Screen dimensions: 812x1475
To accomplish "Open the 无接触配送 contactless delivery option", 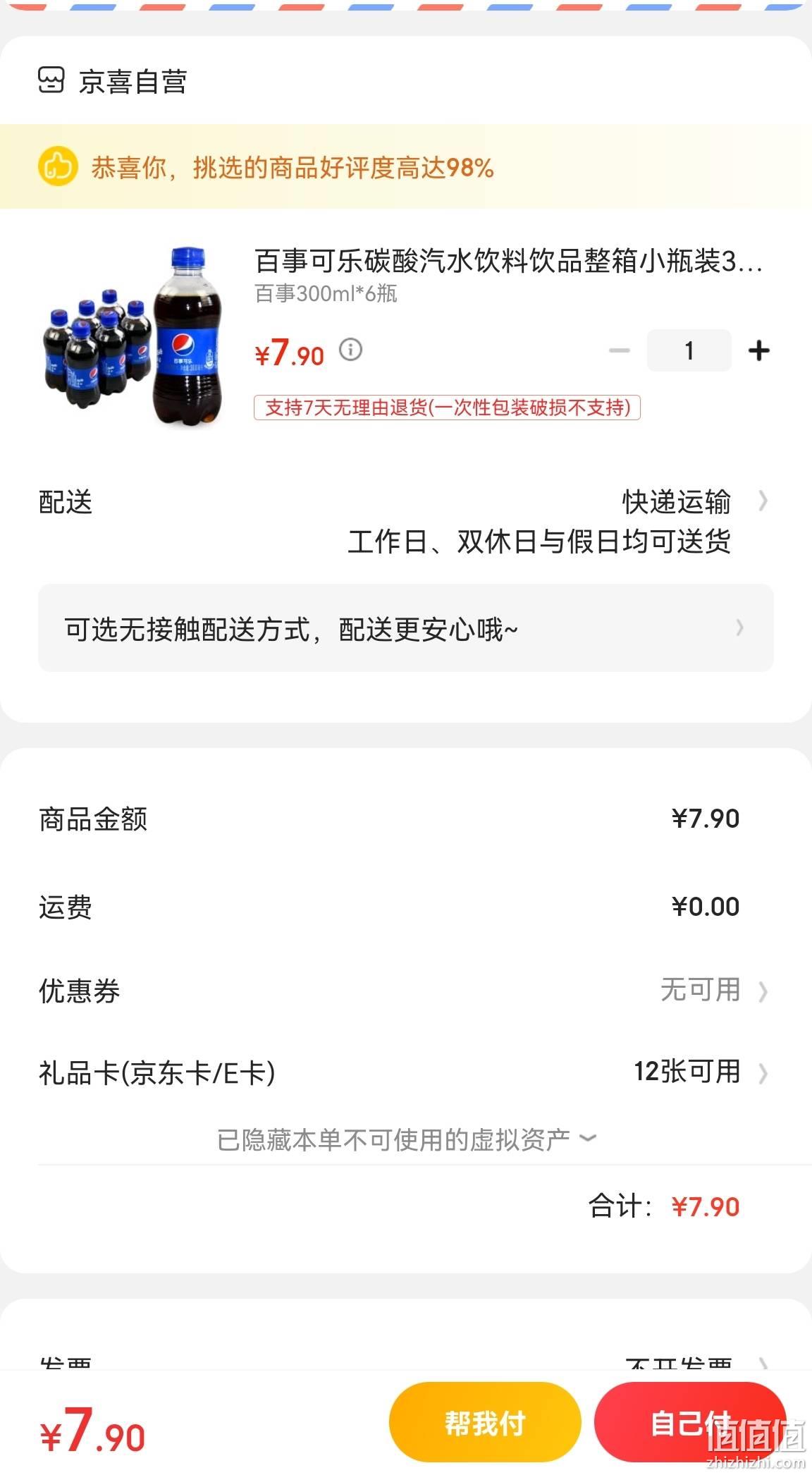I will [x=405, y=628].
